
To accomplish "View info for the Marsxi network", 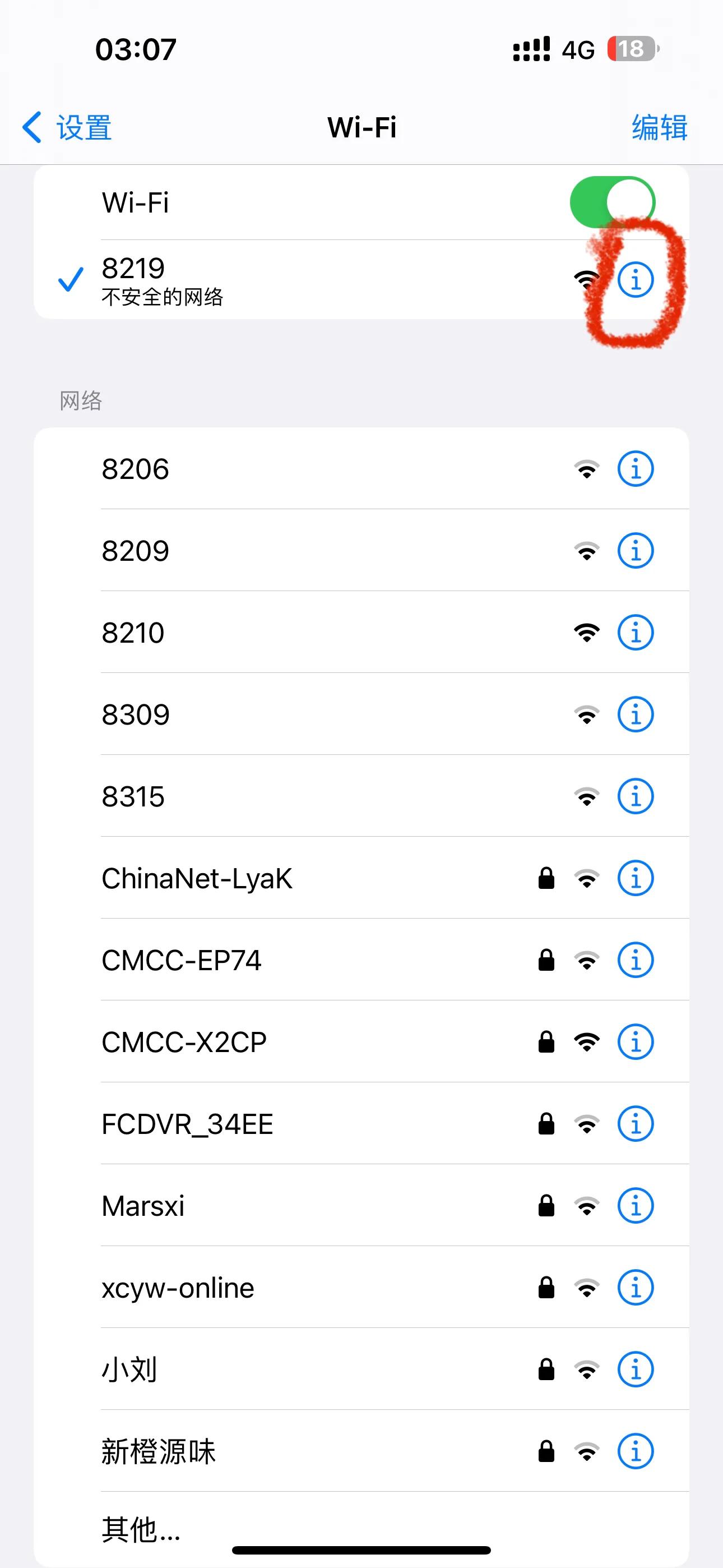I will point(636,1206).
